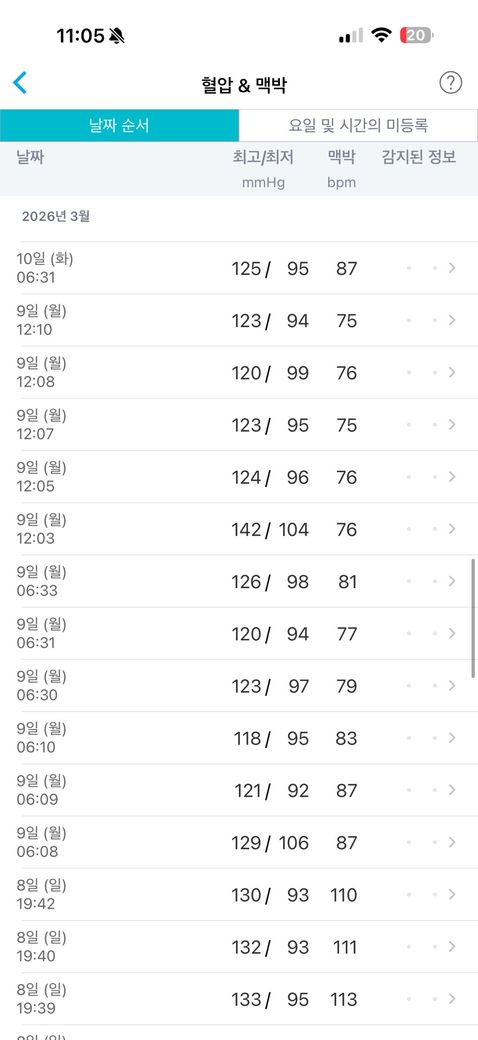
Task: Open the 8일 (일) 19:40 reading
Action: (x=239, y=947)
